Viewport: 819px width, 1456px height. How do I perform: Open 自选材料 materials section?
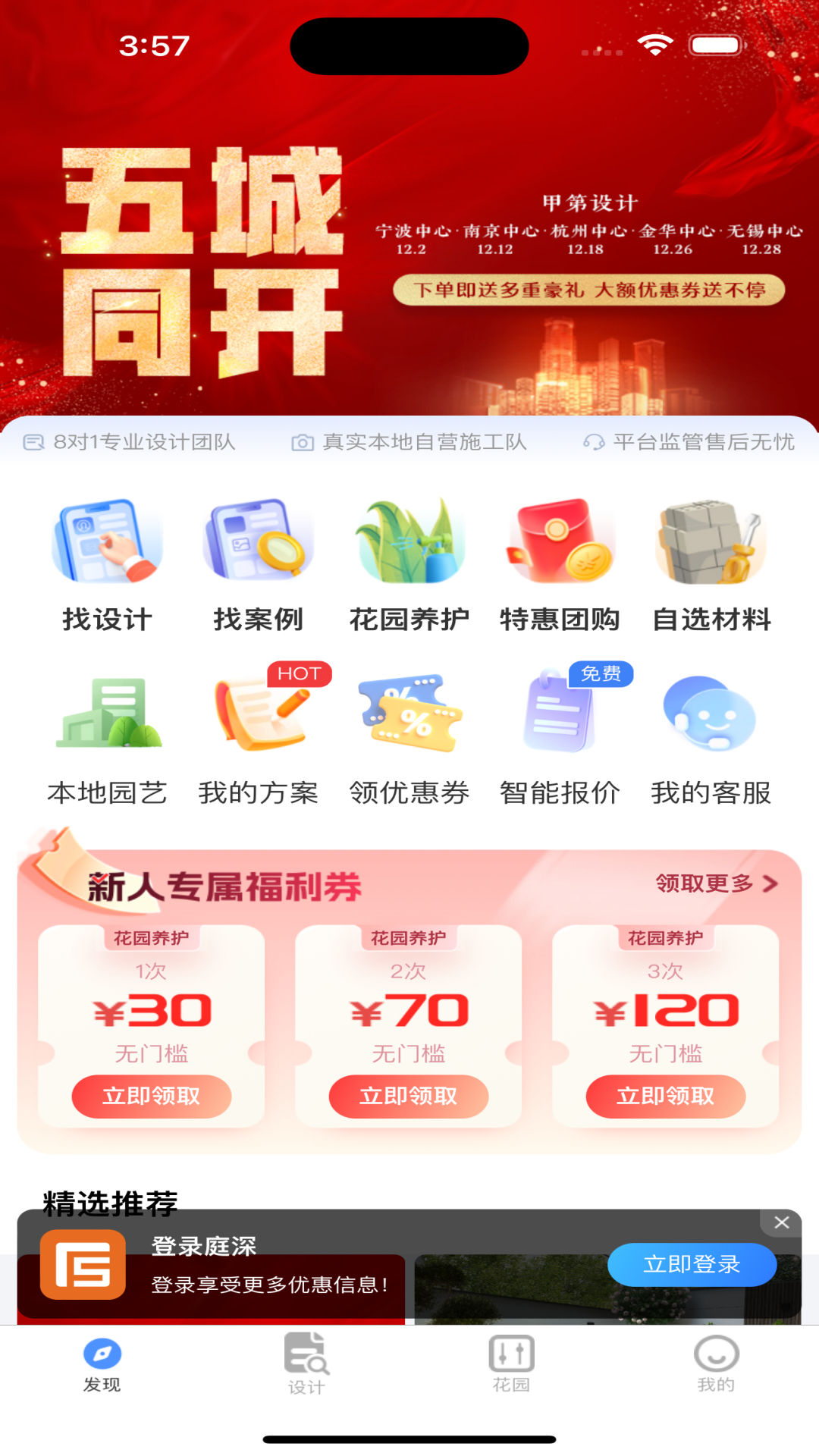711,565
